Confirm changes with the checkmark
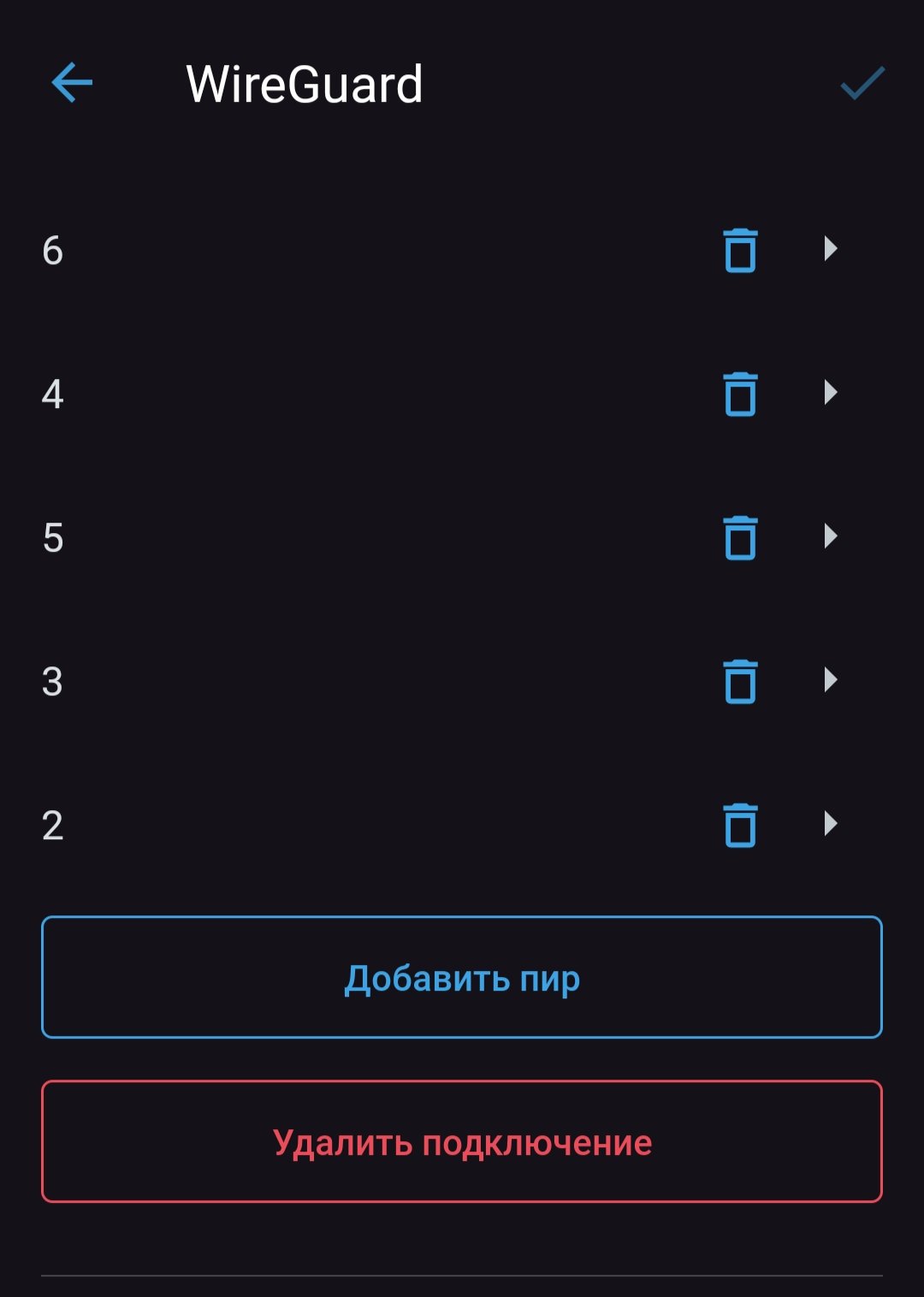The height and width of the screenshot is (1297, 924). click(862, 83)
